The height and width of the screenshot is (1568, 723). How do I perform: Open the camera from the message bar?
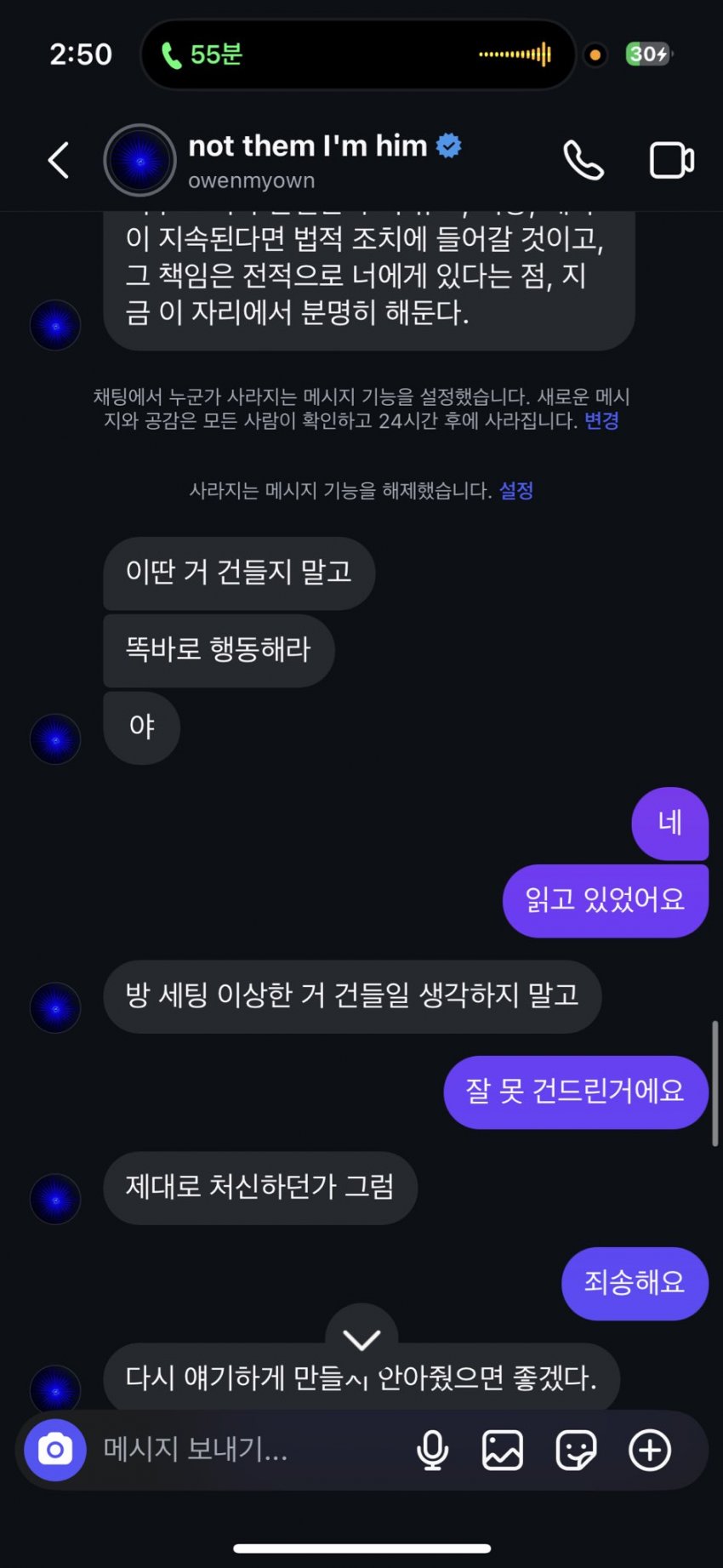click(x=55, y=1450)
